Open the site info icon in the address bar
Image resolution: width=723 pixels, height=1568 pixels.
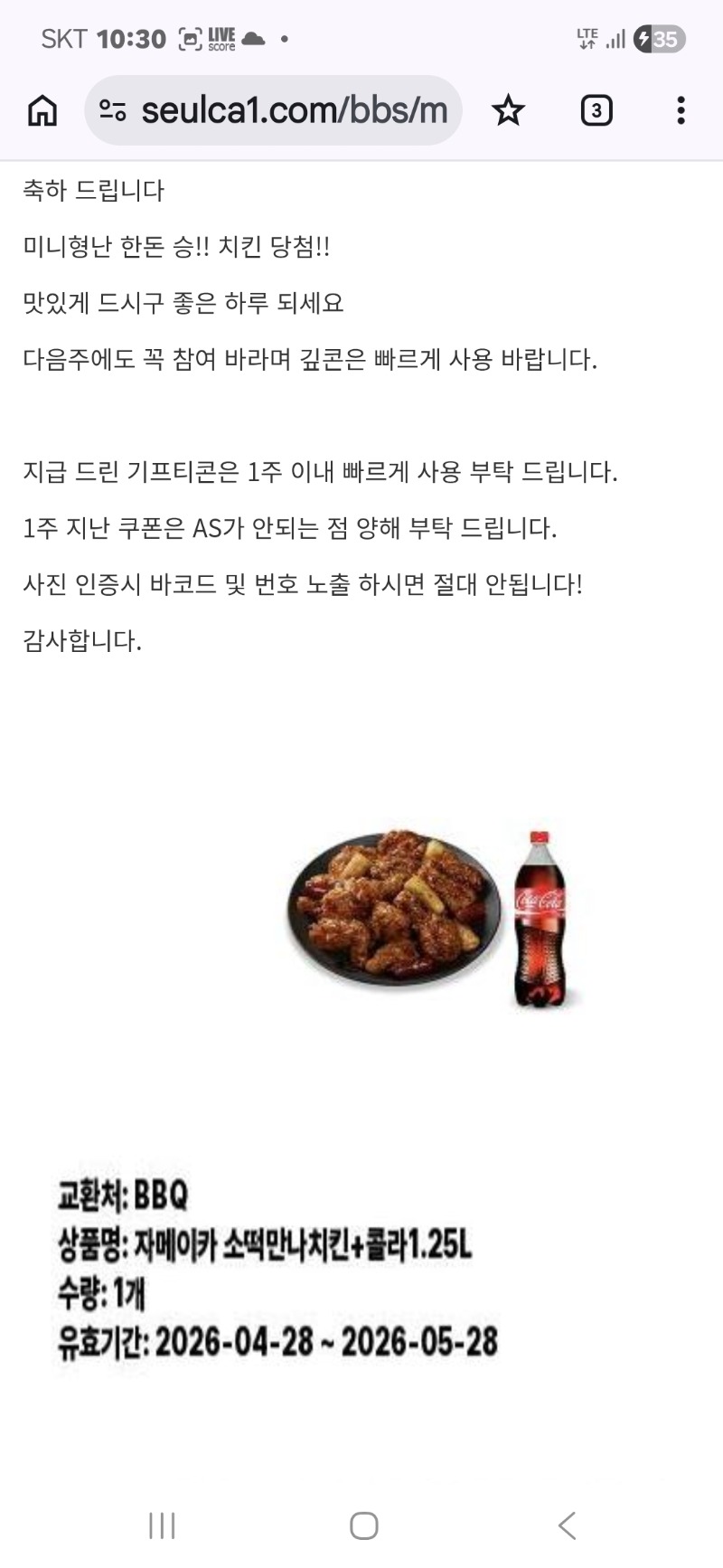(x=113, y=110)
